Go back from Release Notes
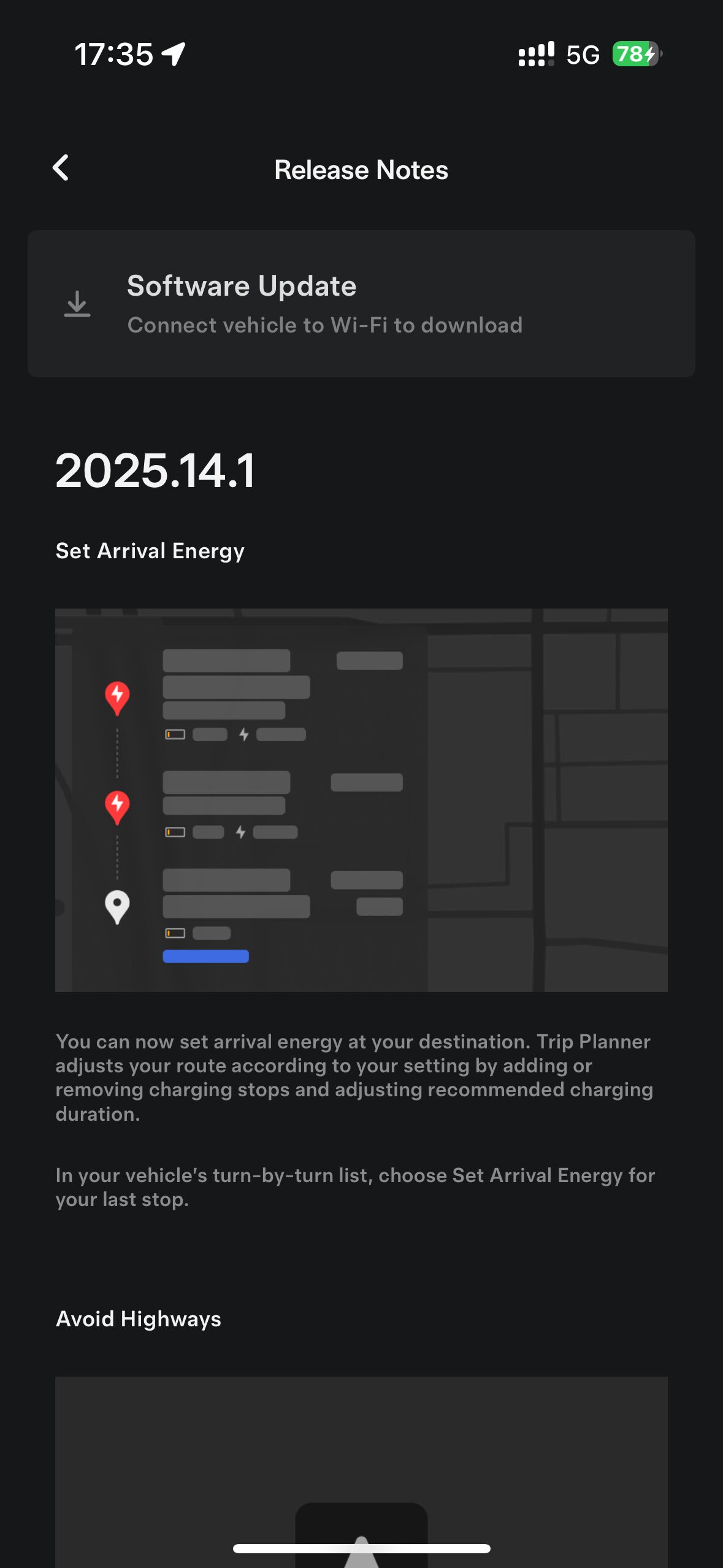723x1568 pixels. 61,168
